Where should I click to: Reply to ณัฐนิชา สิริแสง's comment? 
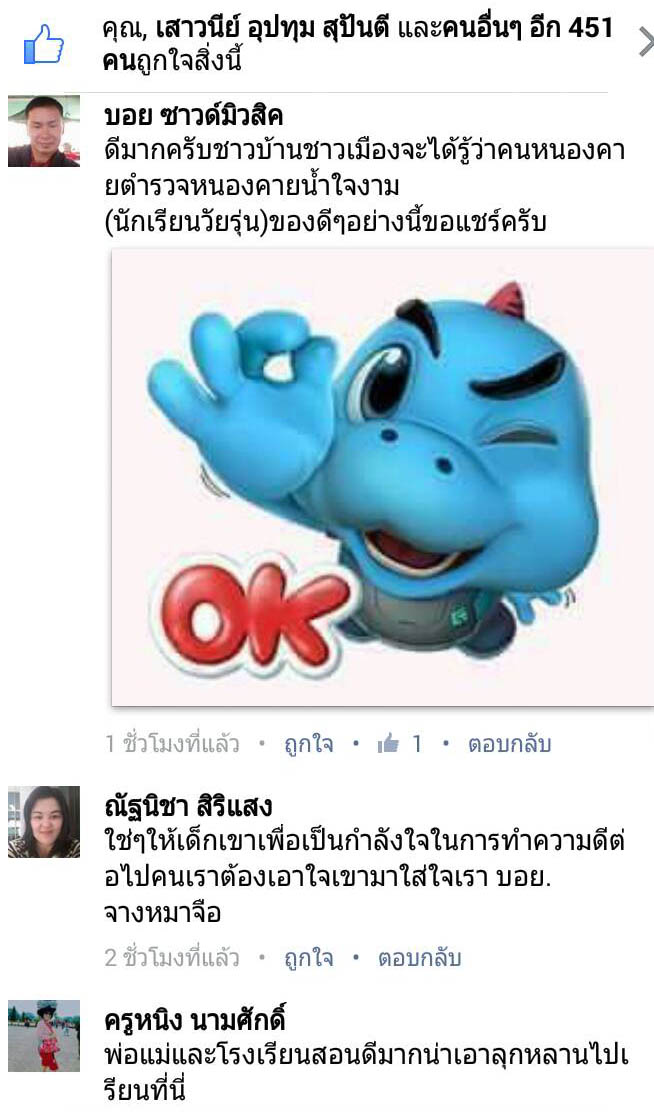click(x=419, y=958)
